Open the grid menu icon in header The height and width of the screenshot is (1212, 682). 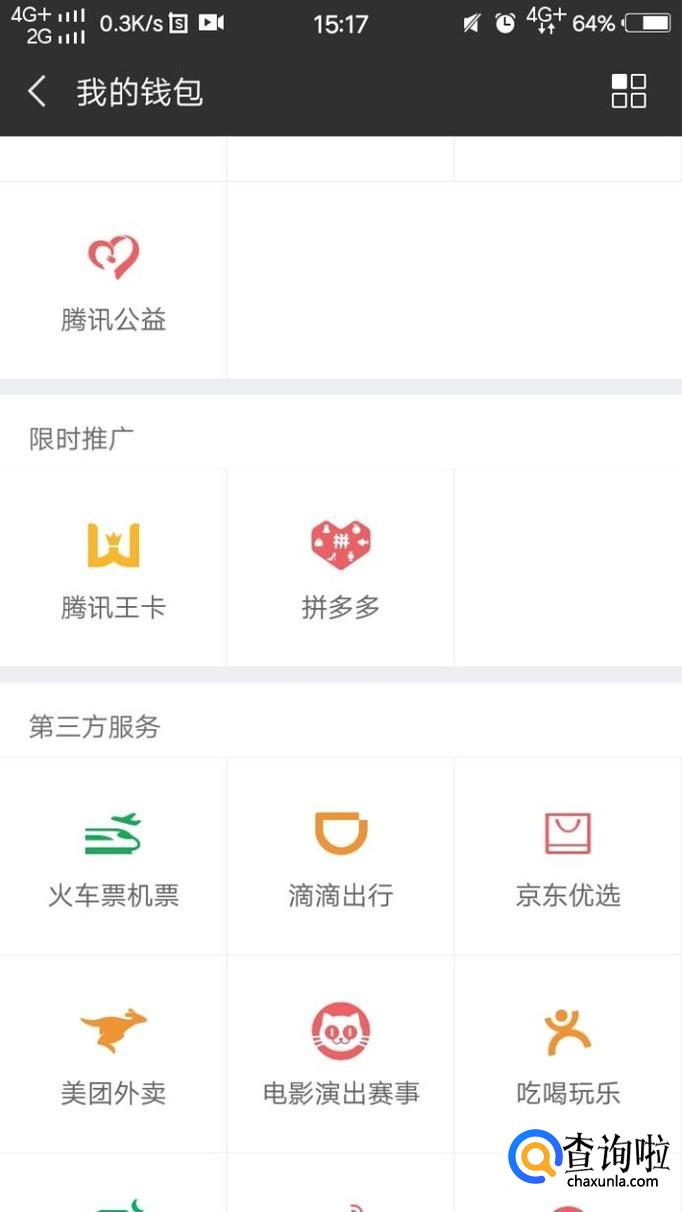[x=628, y=91]
